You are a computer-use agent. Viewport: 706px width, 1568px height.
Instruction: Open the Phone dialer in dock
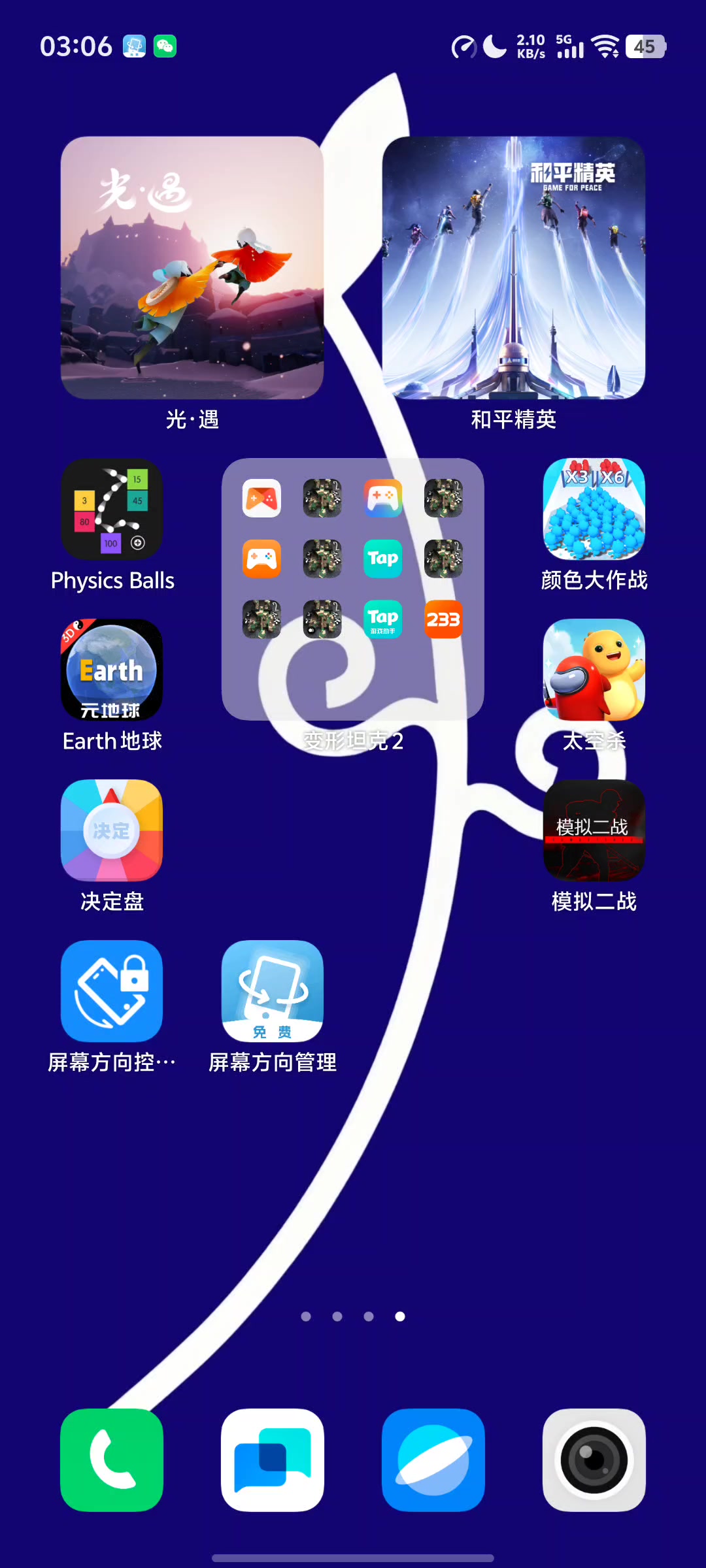click(x=112, y=1460)
